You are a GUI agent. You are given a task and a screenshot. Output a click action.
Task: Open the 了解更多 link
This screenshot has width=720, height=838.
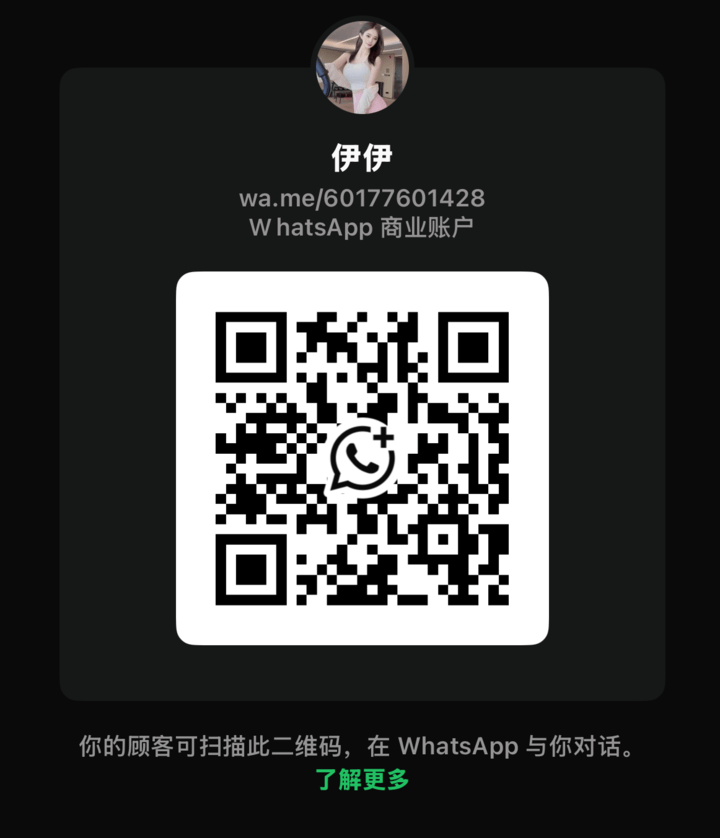[x=362, y=780]
